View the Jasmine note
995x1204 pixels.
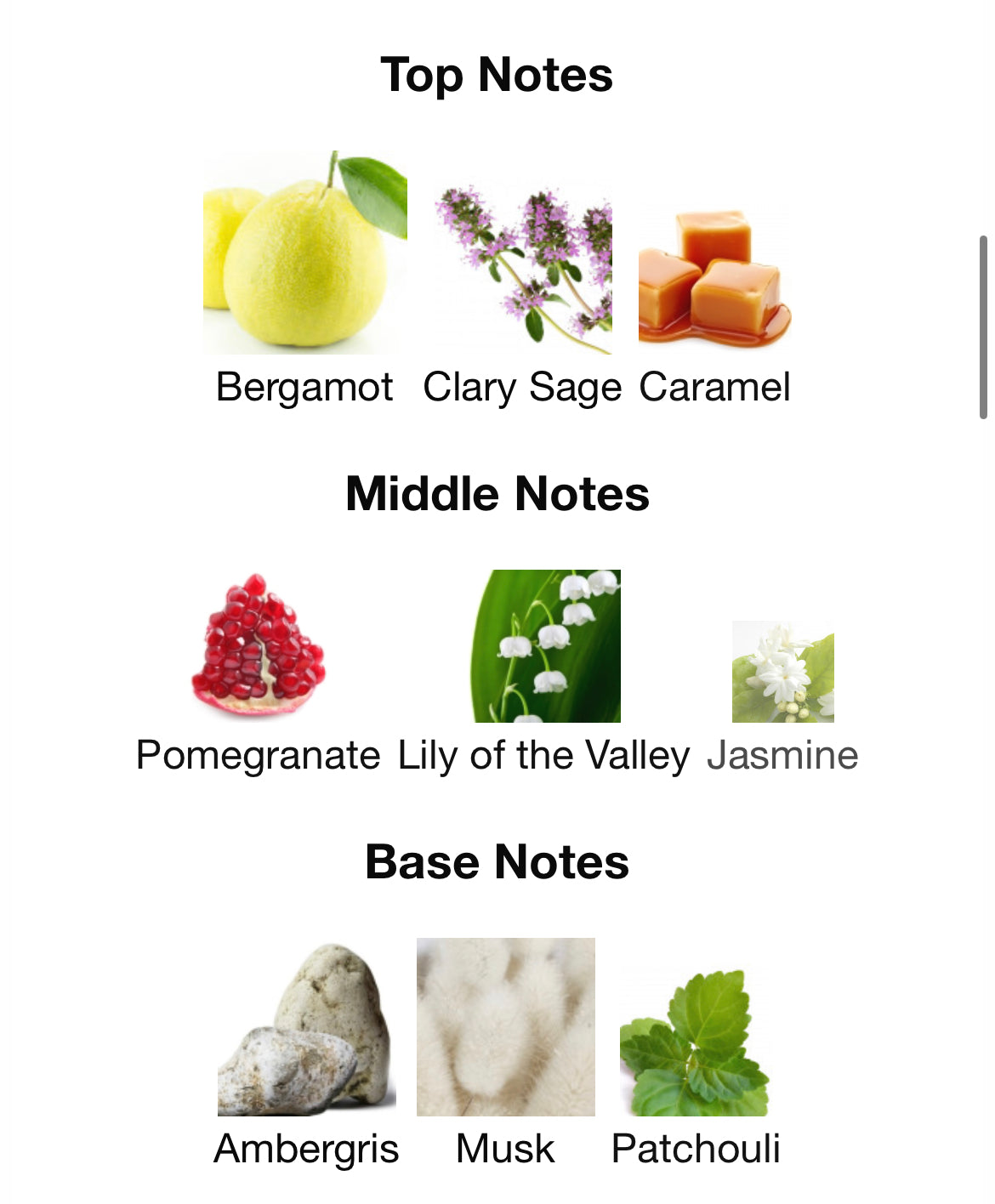coord(782,672)
